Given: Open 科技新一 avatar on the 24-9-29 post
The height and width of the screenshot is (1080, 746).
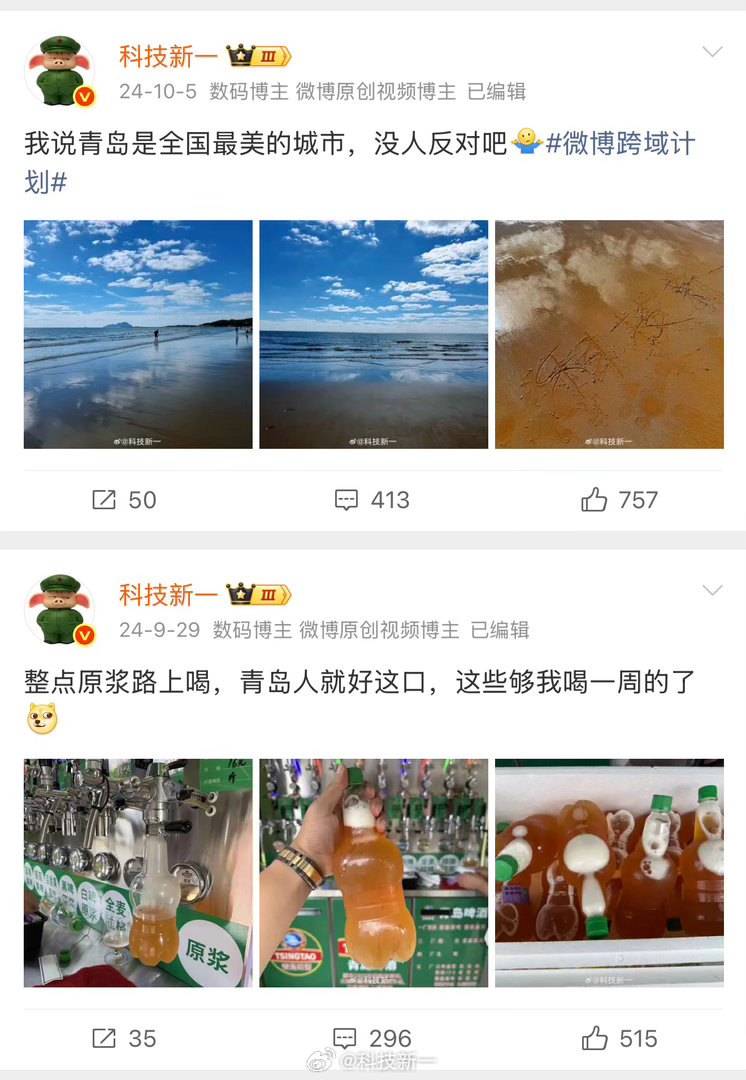Looking at the screenshot, I should pos(60,610).
